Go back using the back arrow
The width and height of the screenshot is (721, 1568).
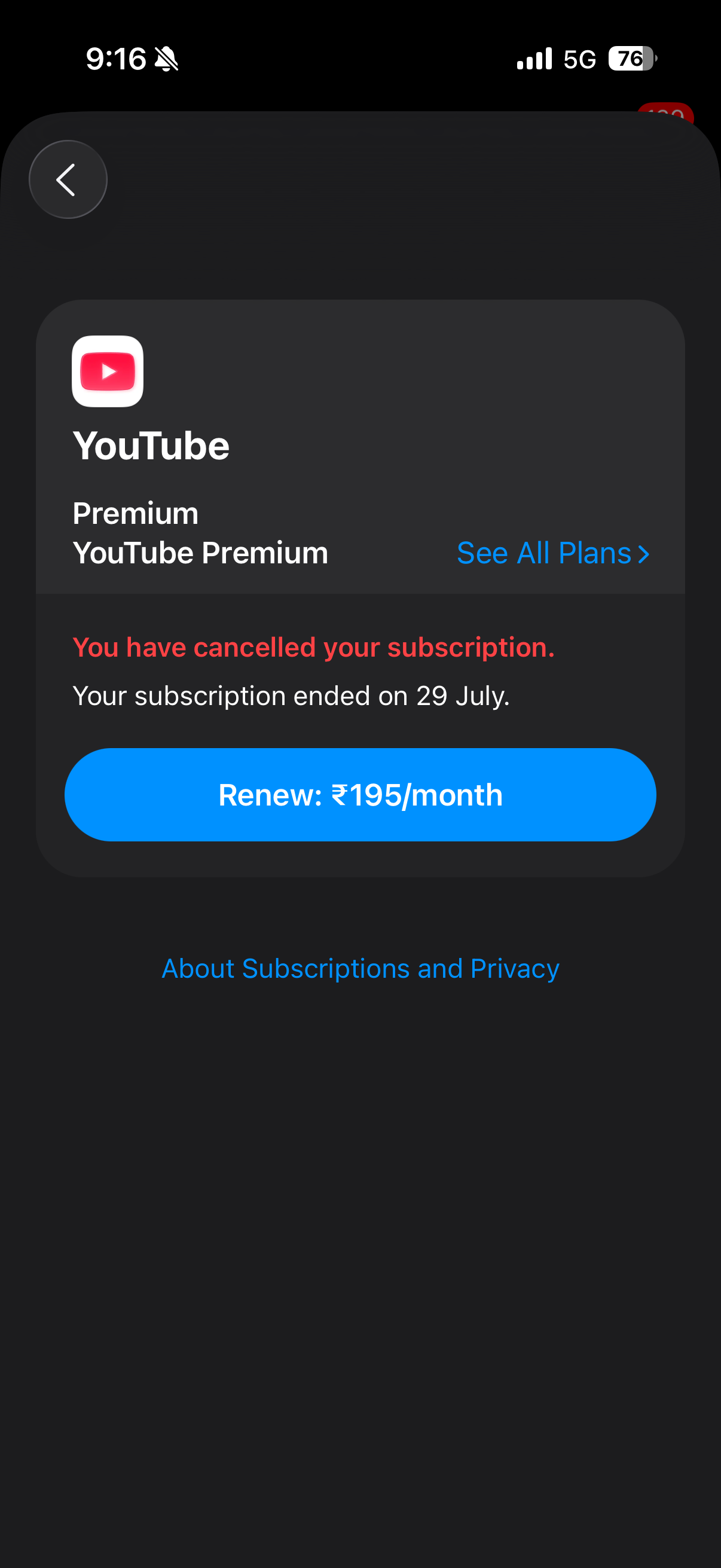click(x=68, y=179)
